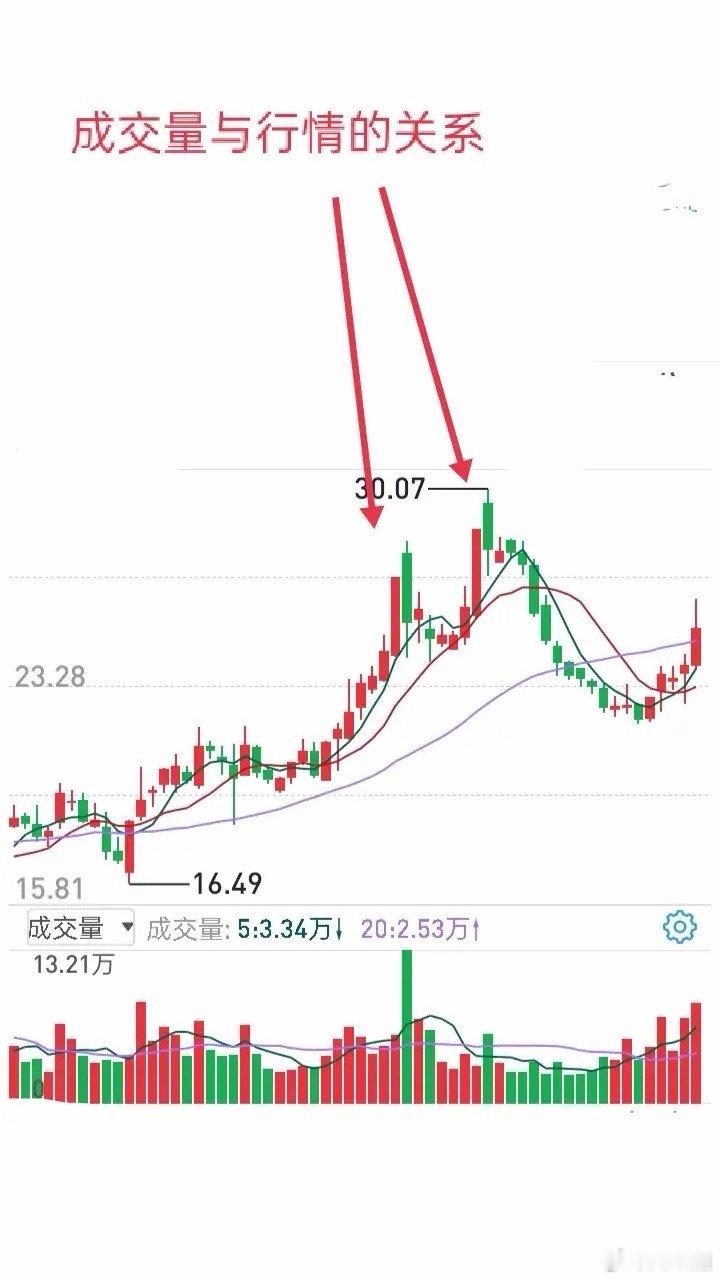The image size is (720, 1280).
Task: Select the 30.07 peak price marker
Action: pyautogui.click(x=388, y=487)
